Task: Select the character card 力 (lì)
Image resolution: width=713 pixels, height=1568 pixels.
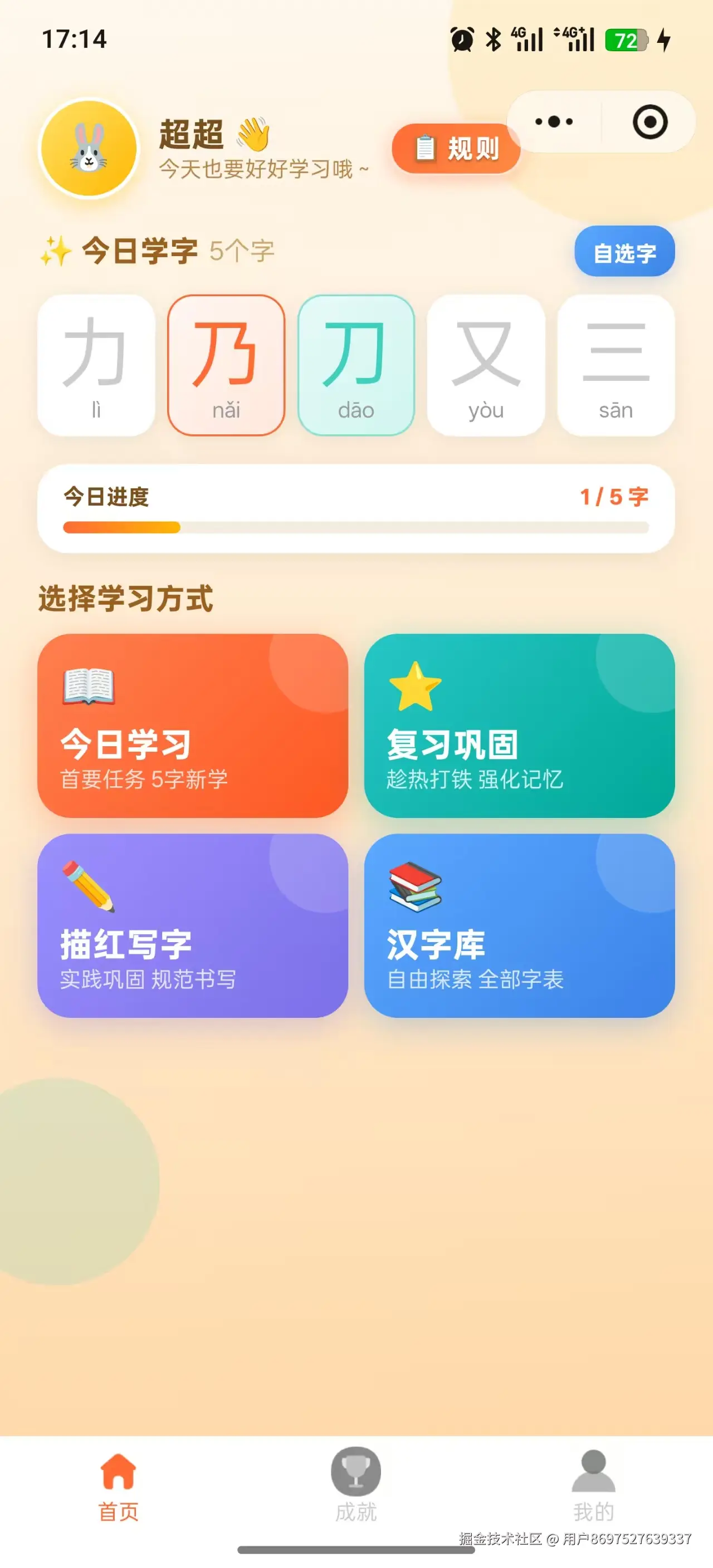Action: point(96,365)
